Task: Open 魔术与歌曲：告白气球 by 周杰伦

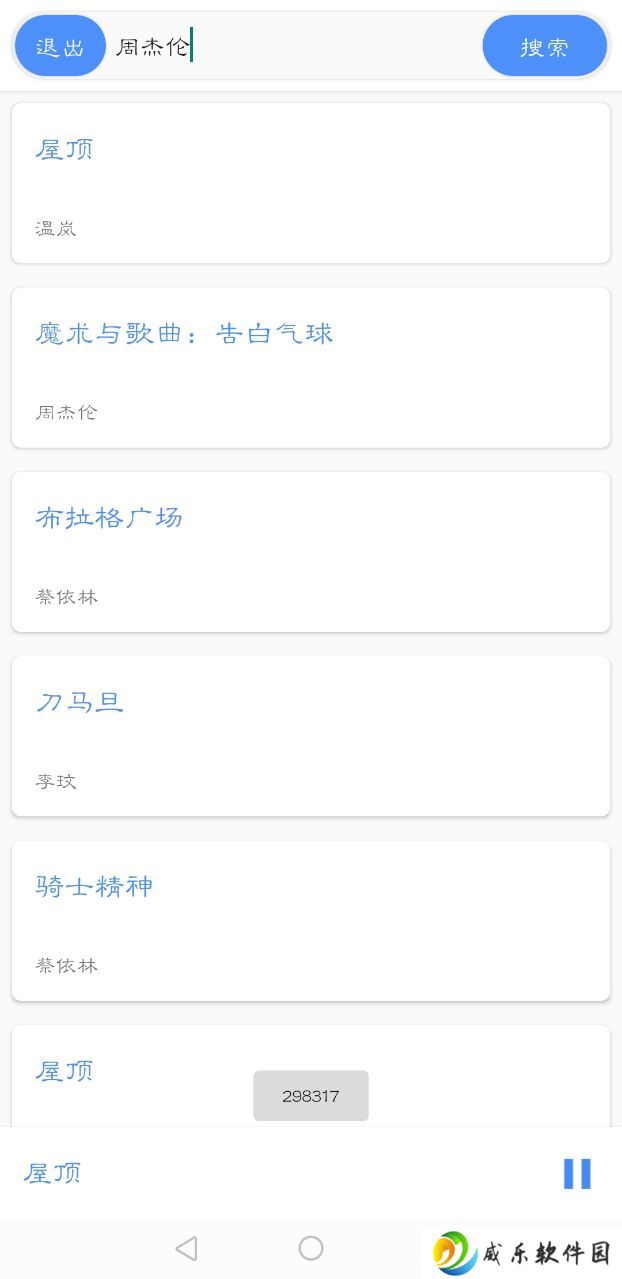Action: [x=311, y=367]
